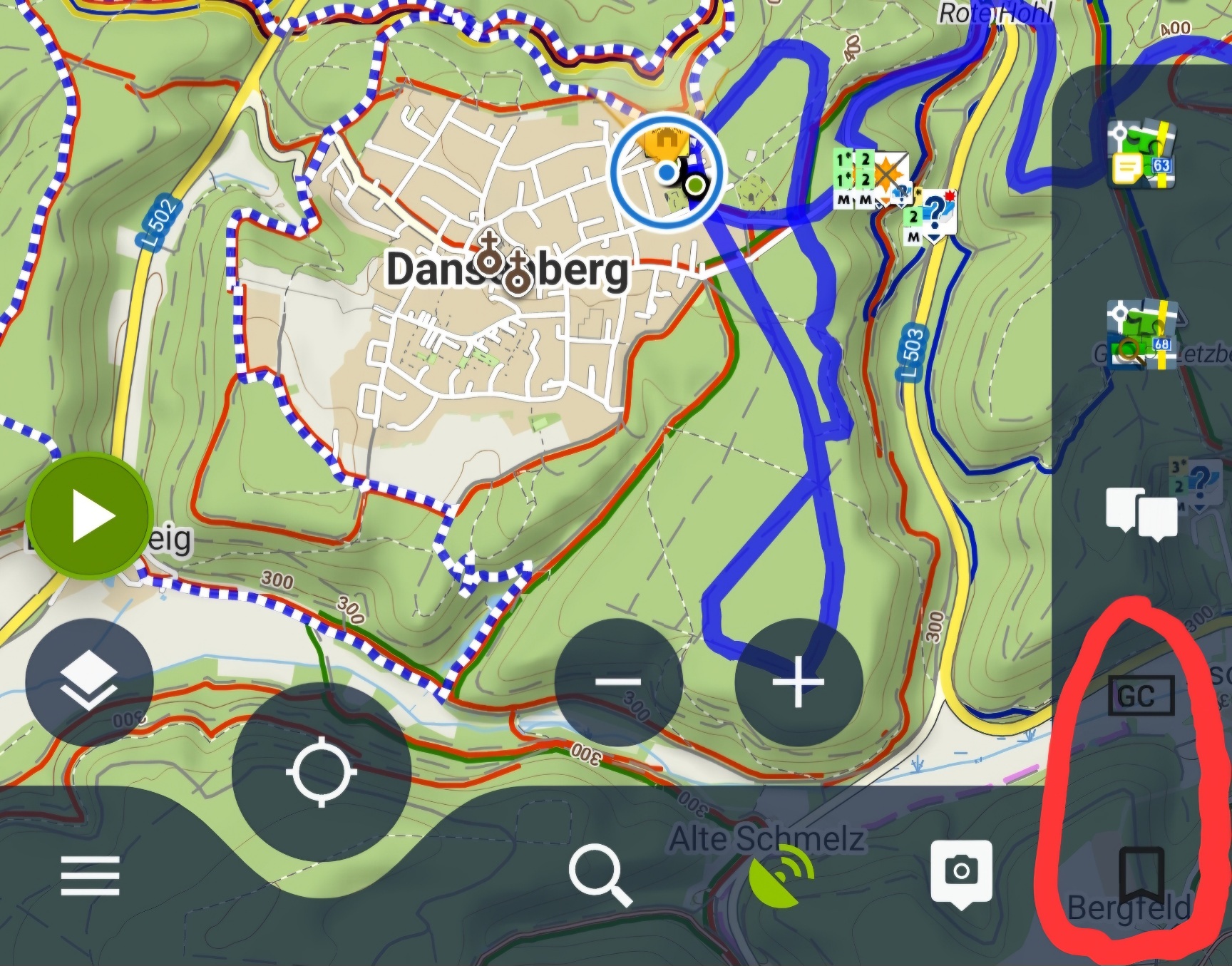Screen dimensions: 1232x966
Task: Start track recording with the green play button
Action: click(x=91, y=515)
